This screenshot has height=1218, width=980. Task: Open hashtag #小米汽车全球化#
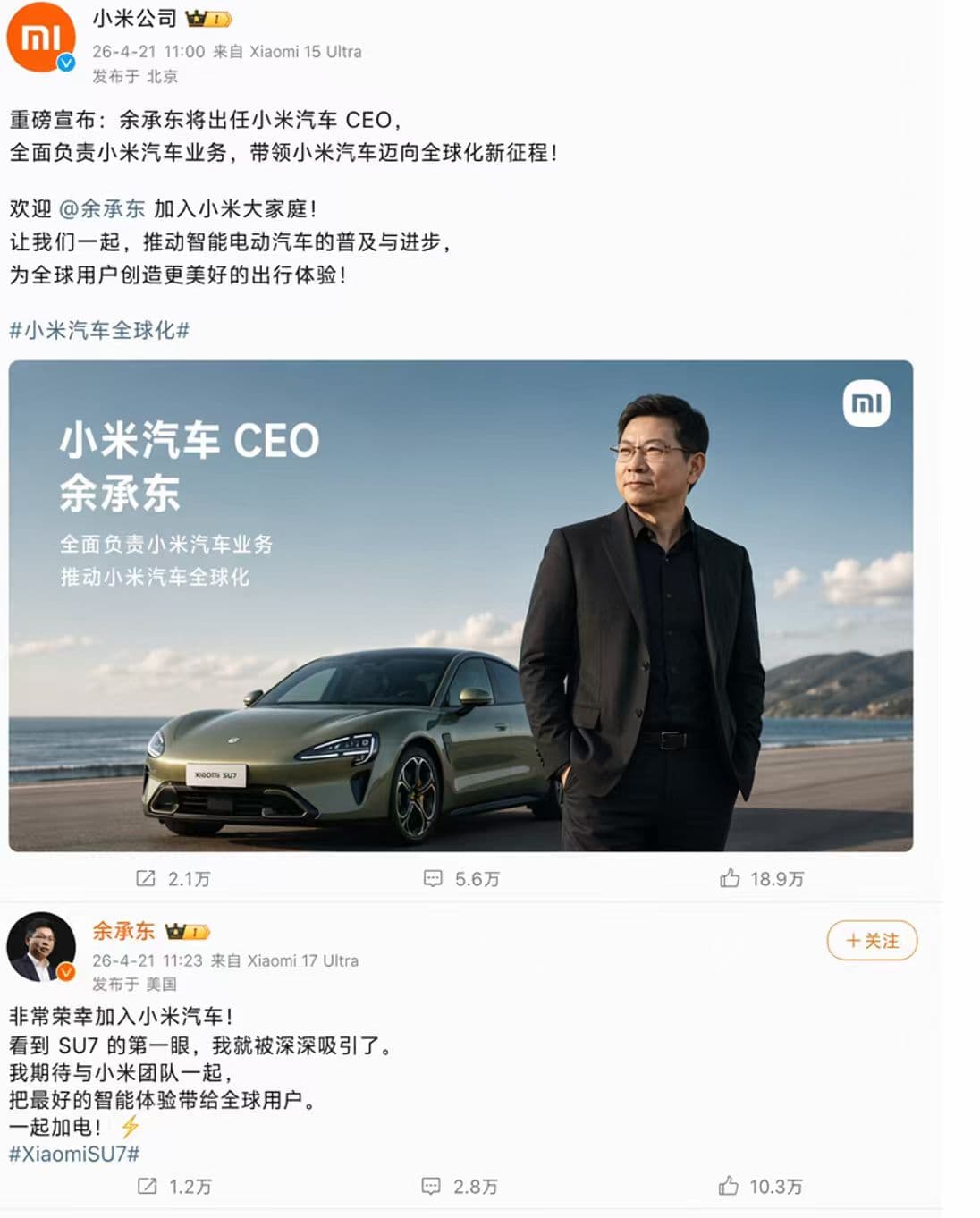[98, 331]
